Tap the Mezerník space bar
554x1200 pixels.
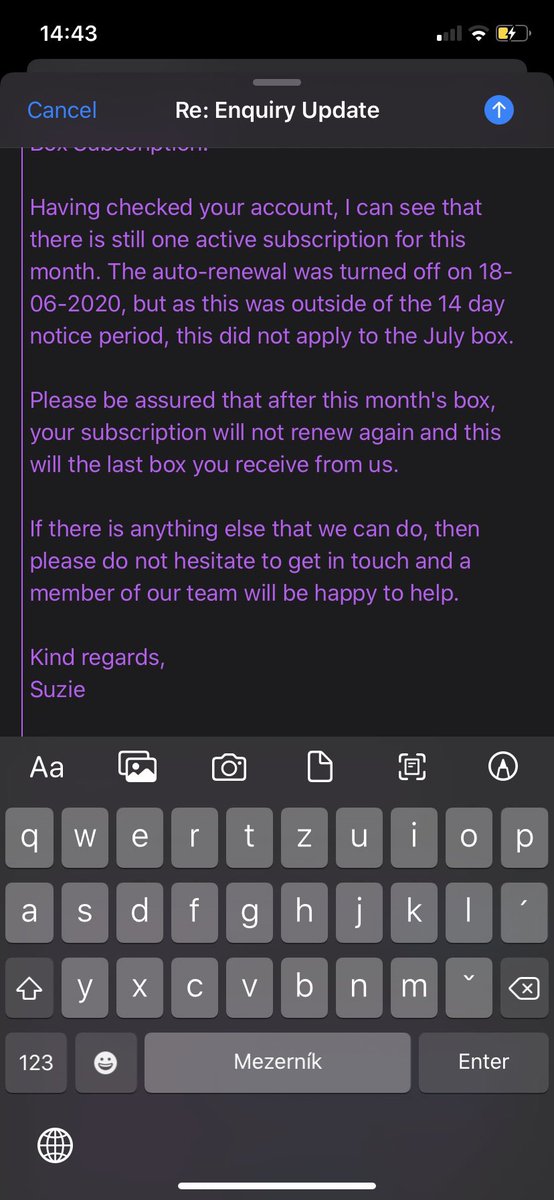click(277, 1062)
